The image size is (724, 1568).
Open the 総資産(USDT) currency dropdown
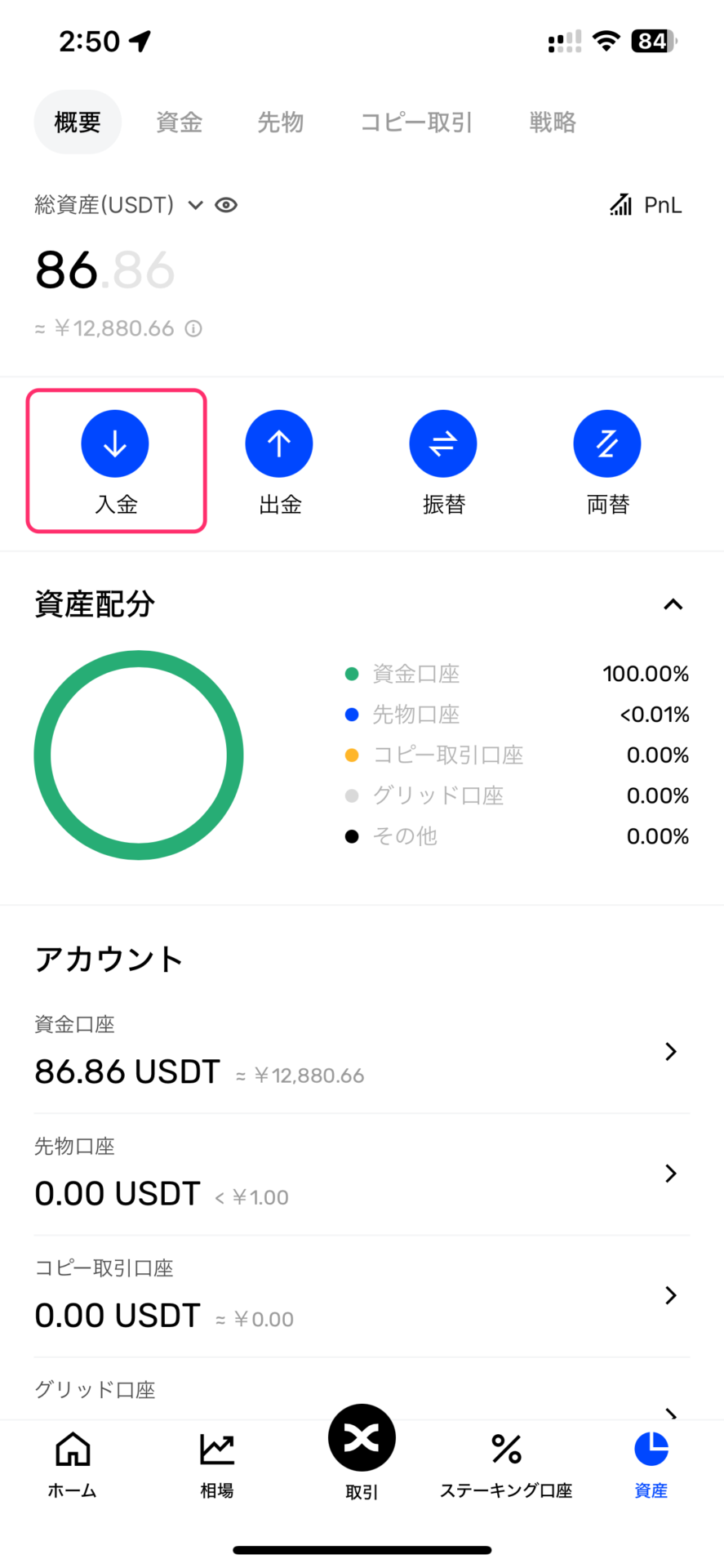click(x=195, y=205)
